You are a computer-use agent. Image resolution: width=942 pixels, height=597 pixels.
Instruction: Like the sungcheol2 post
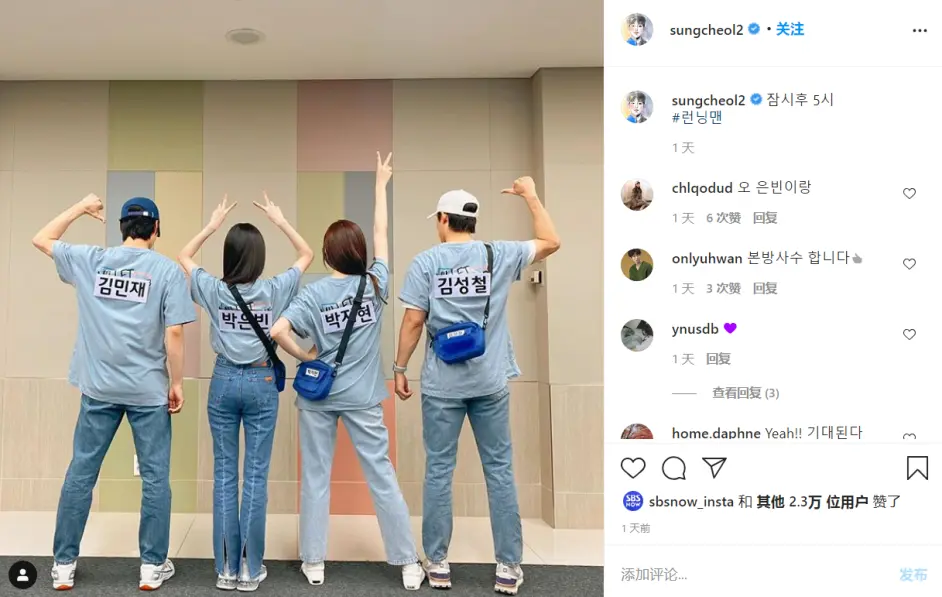pos(633,468)
